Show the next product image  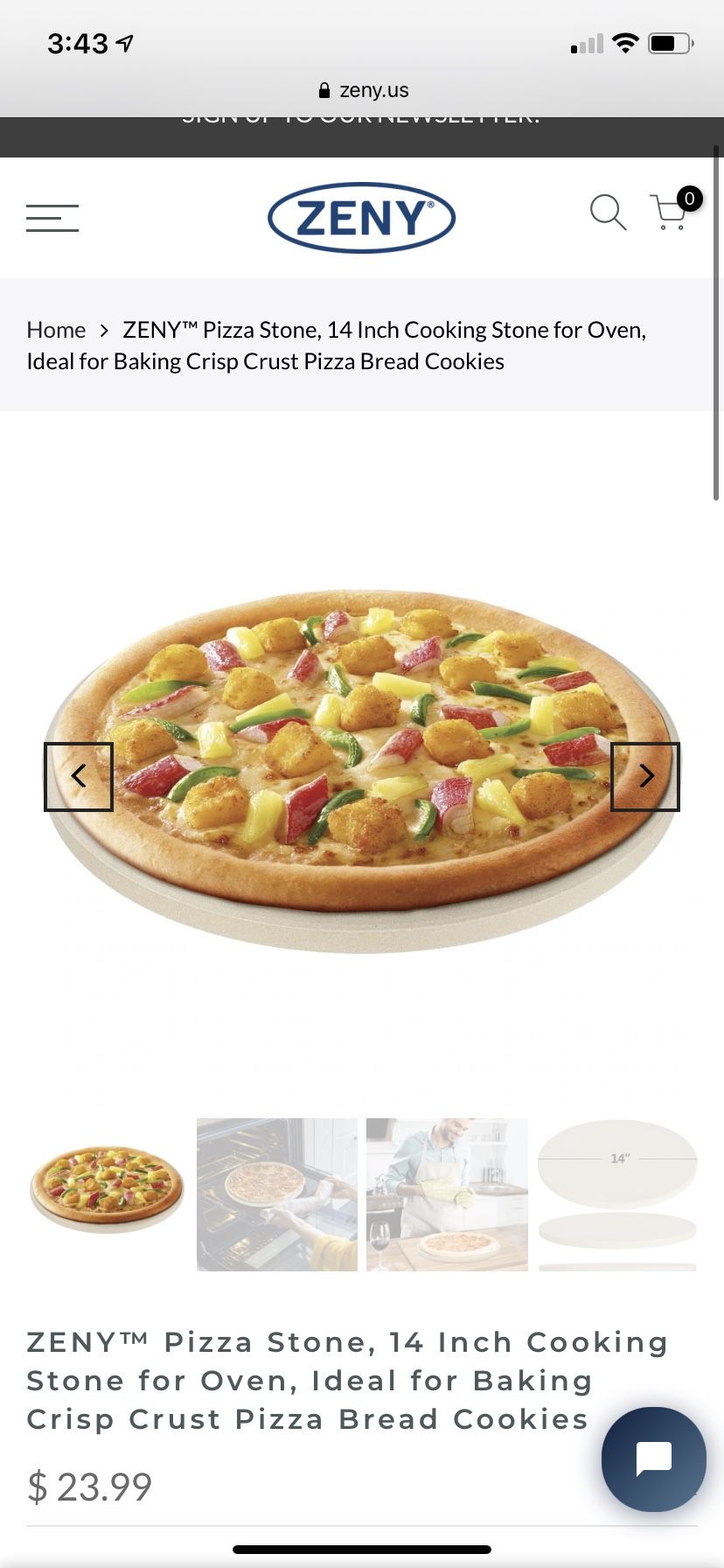click(645, 776)
